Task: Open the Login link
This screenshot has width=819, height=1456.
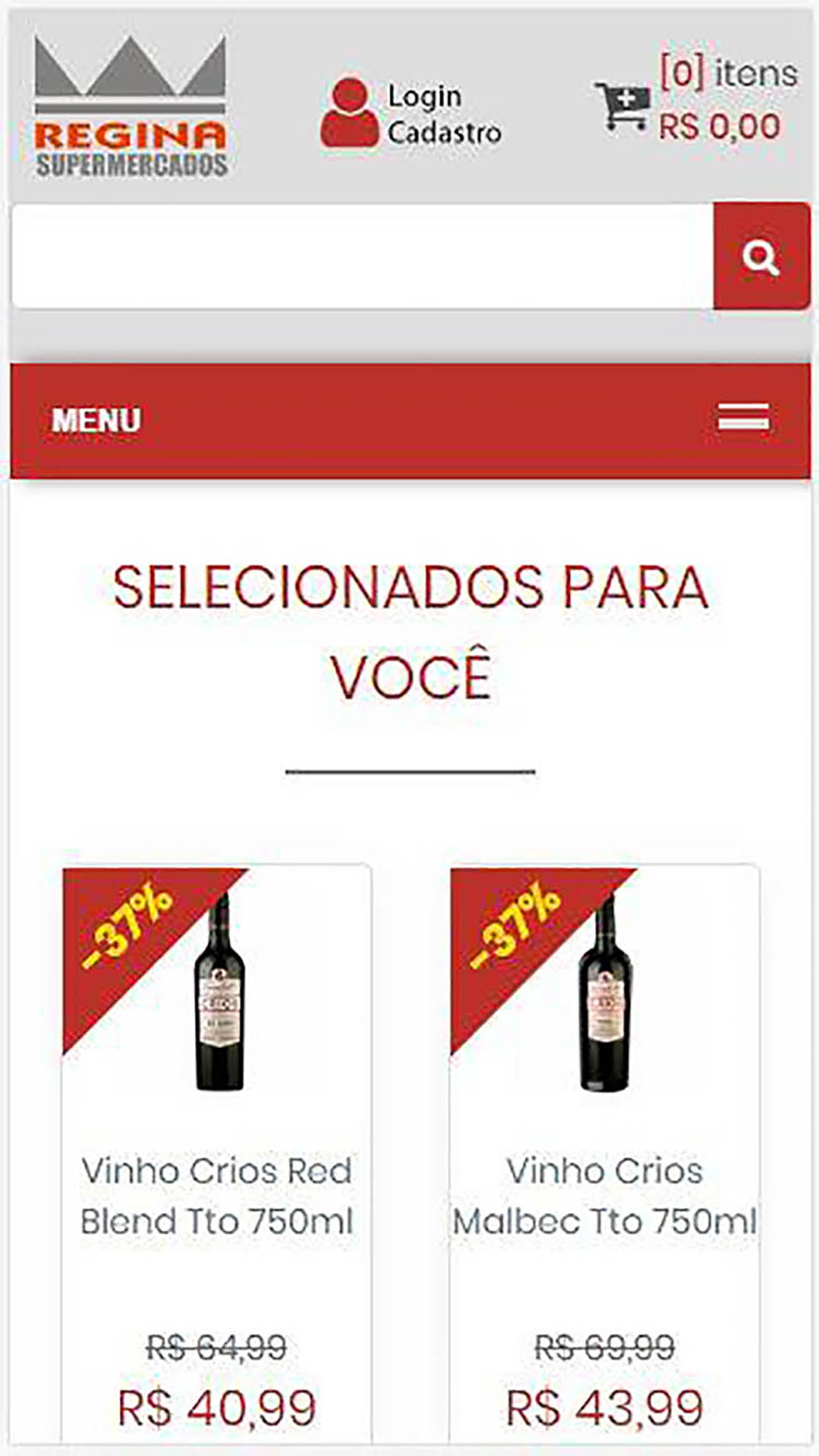Action: [424, 96]
